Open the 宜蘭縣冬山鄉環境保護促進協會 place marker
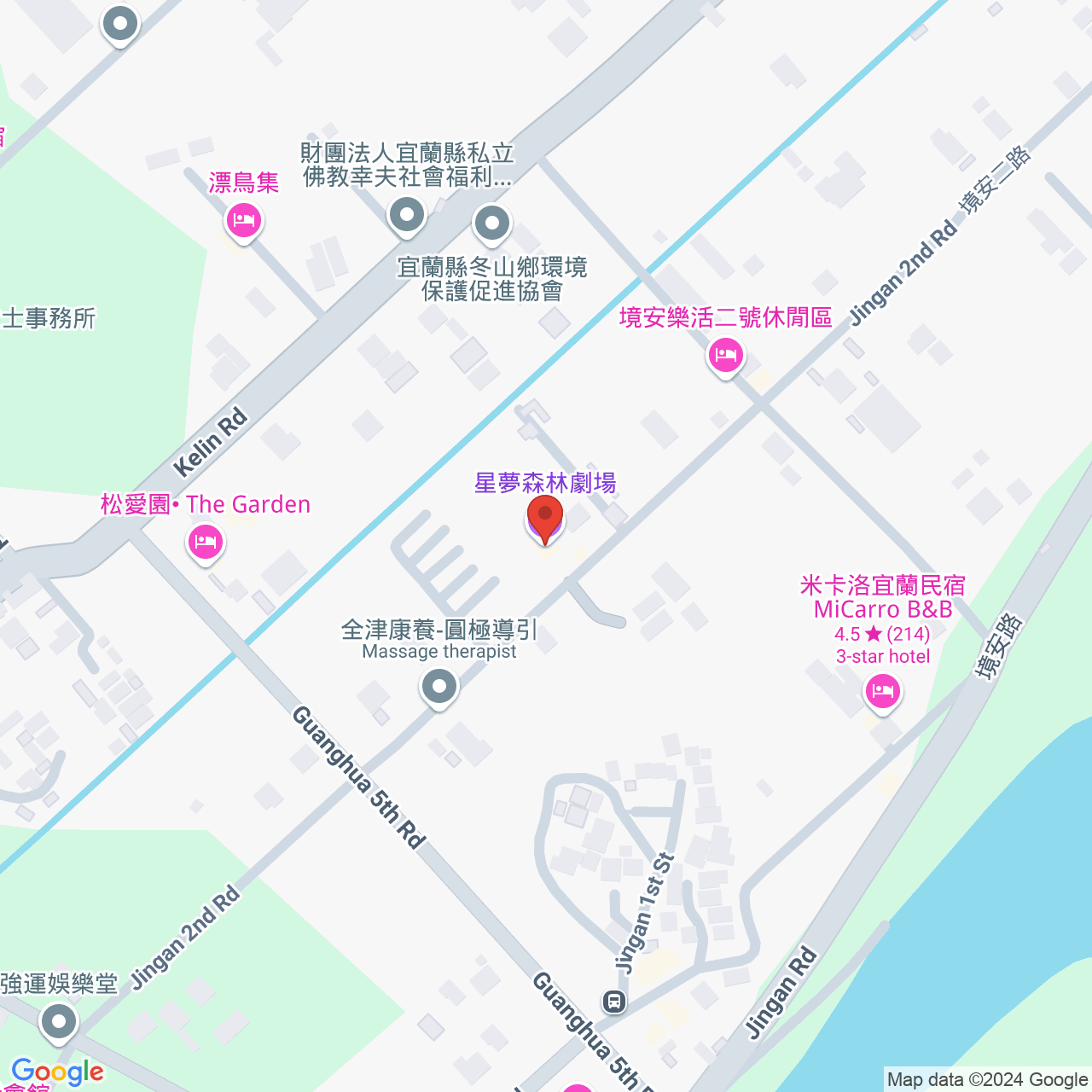Image resolution: width=1092 pixels, height=1092 pixels. click(x=491, y=224)
